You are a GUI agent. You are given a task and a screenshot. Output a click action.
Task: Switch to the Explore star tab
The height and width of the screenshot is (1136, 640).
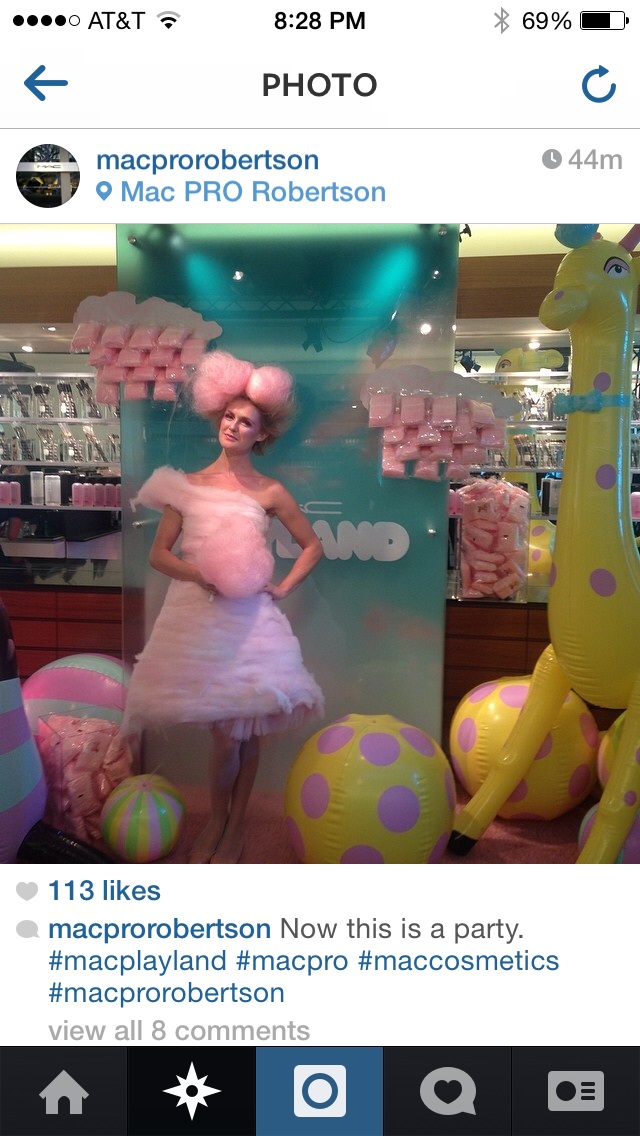[x=191, y=1091]
